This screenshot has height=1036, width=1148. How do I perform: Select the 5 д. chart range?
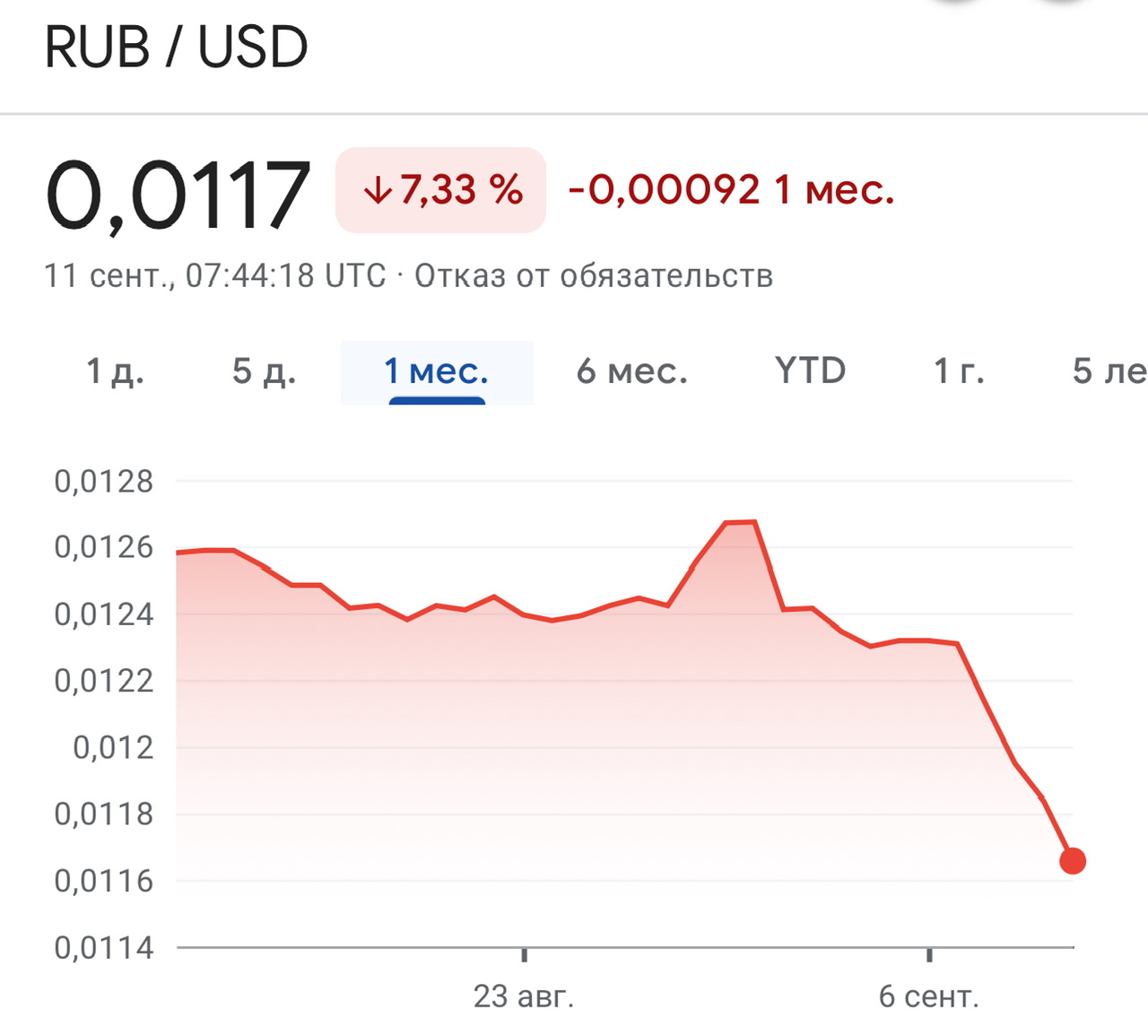pyautogui.click(x=264, y=371)
